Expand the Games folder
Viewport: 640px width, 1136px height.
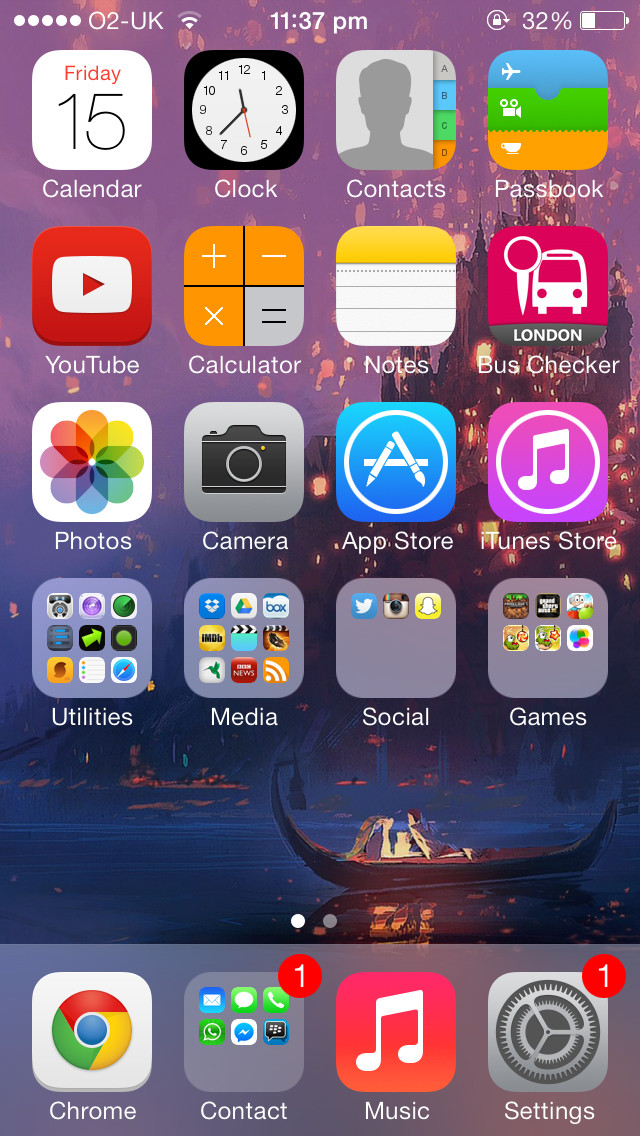tap(548, 638)
